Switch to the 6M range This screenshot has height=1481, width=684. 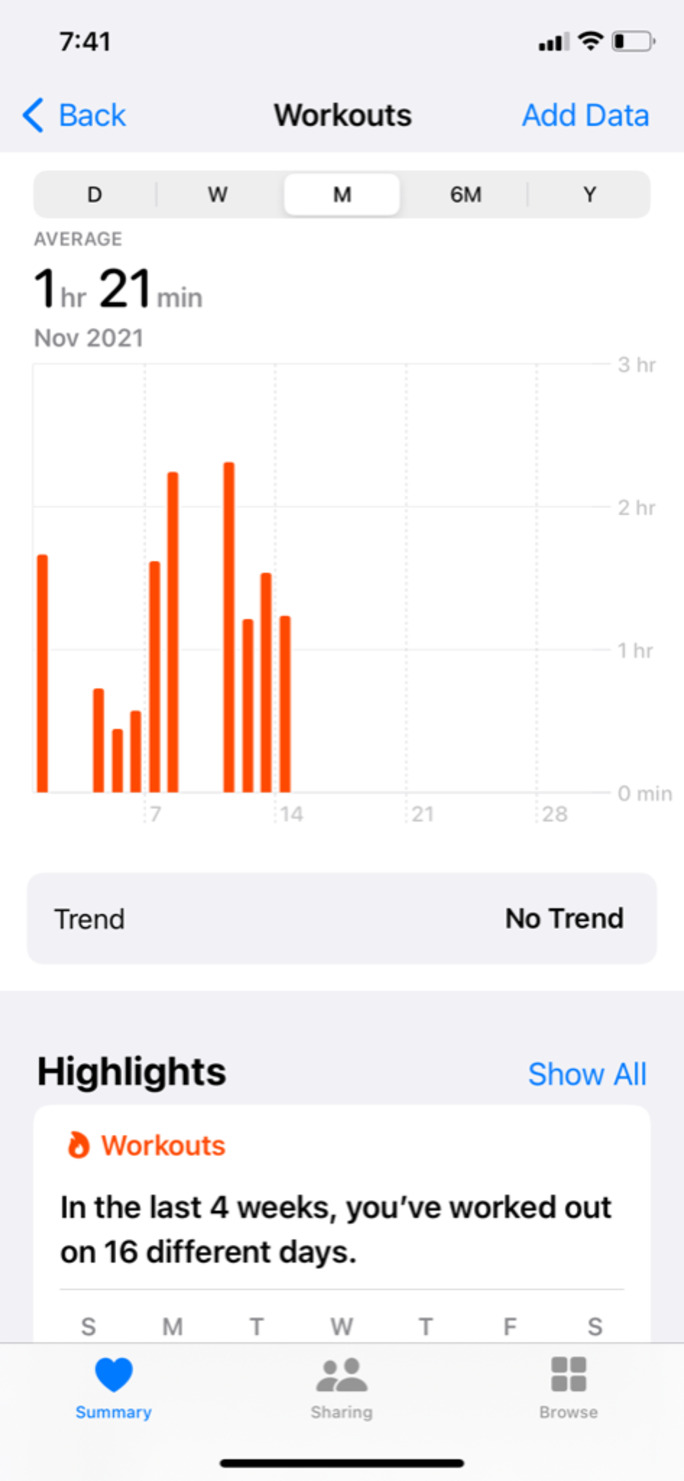pos(465,195)
